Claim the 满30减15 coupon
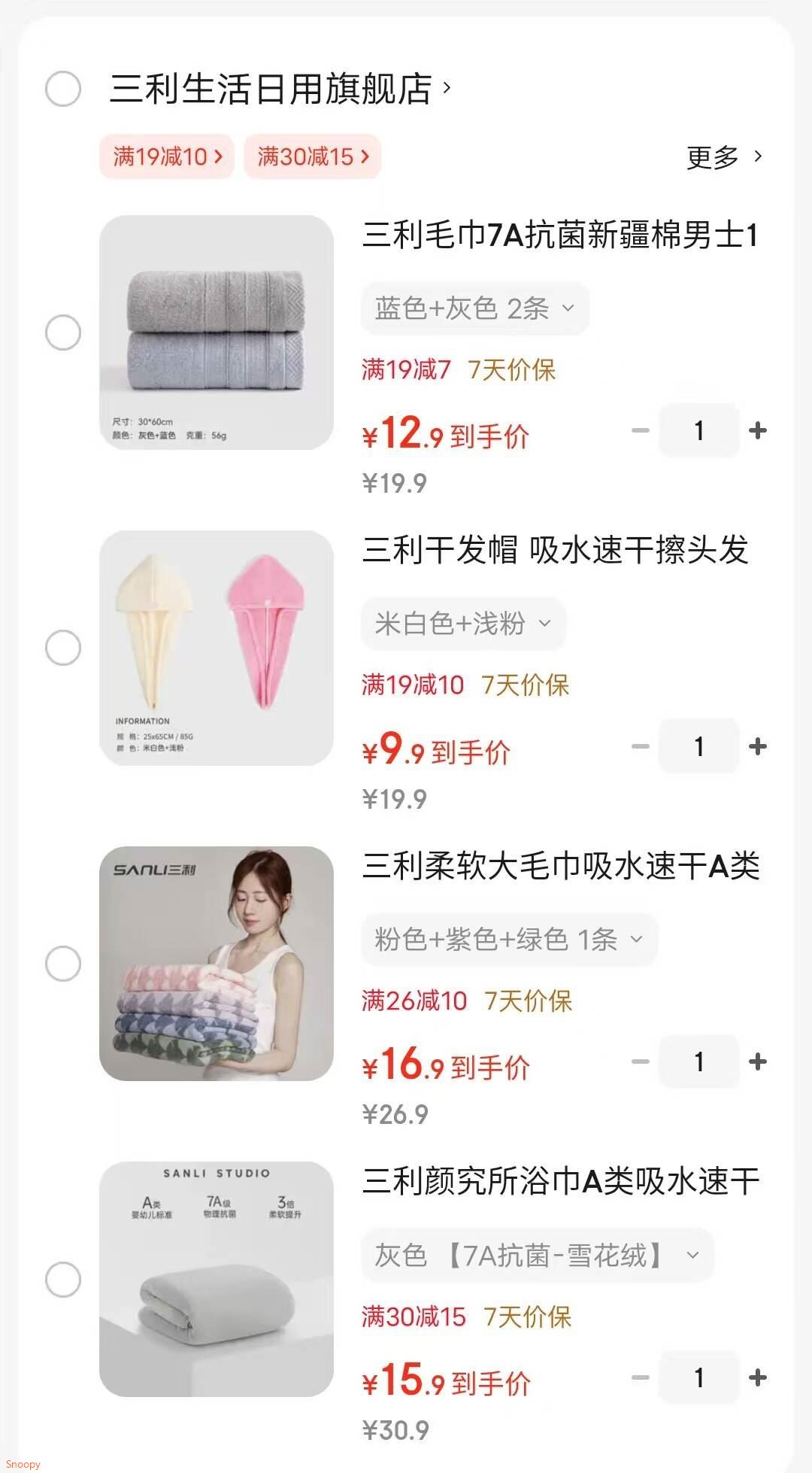 tap(312, 156)
